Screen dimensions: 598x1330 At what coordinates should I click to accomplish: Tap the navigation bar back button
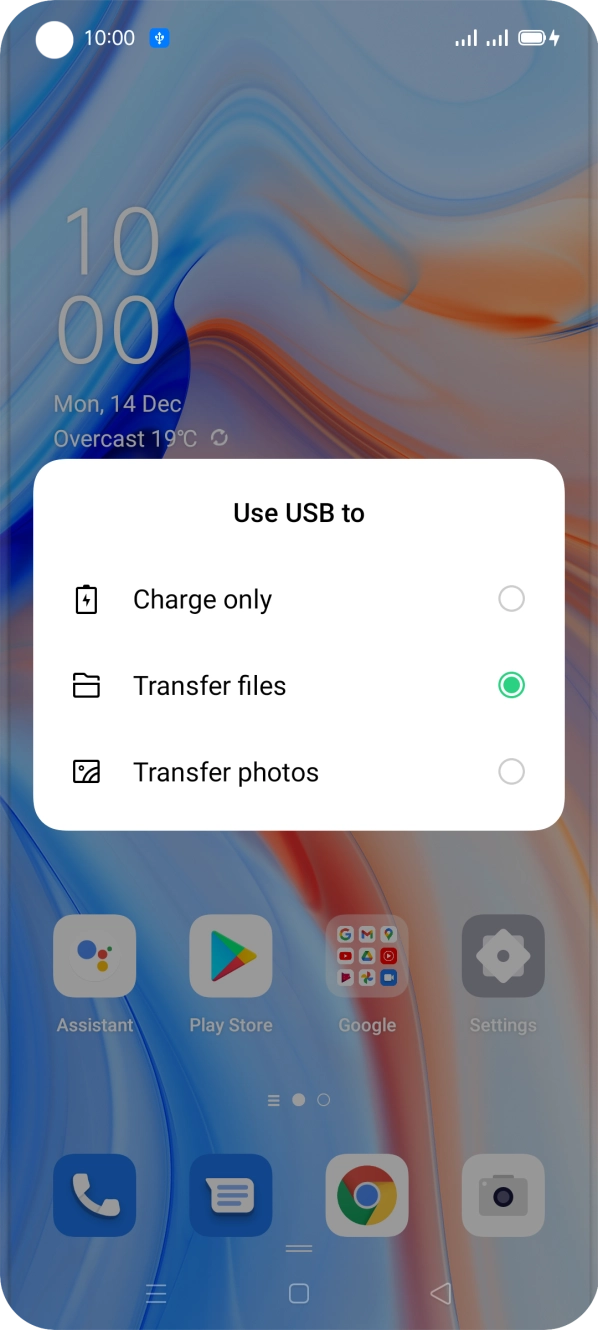(x=441, y=1293)
